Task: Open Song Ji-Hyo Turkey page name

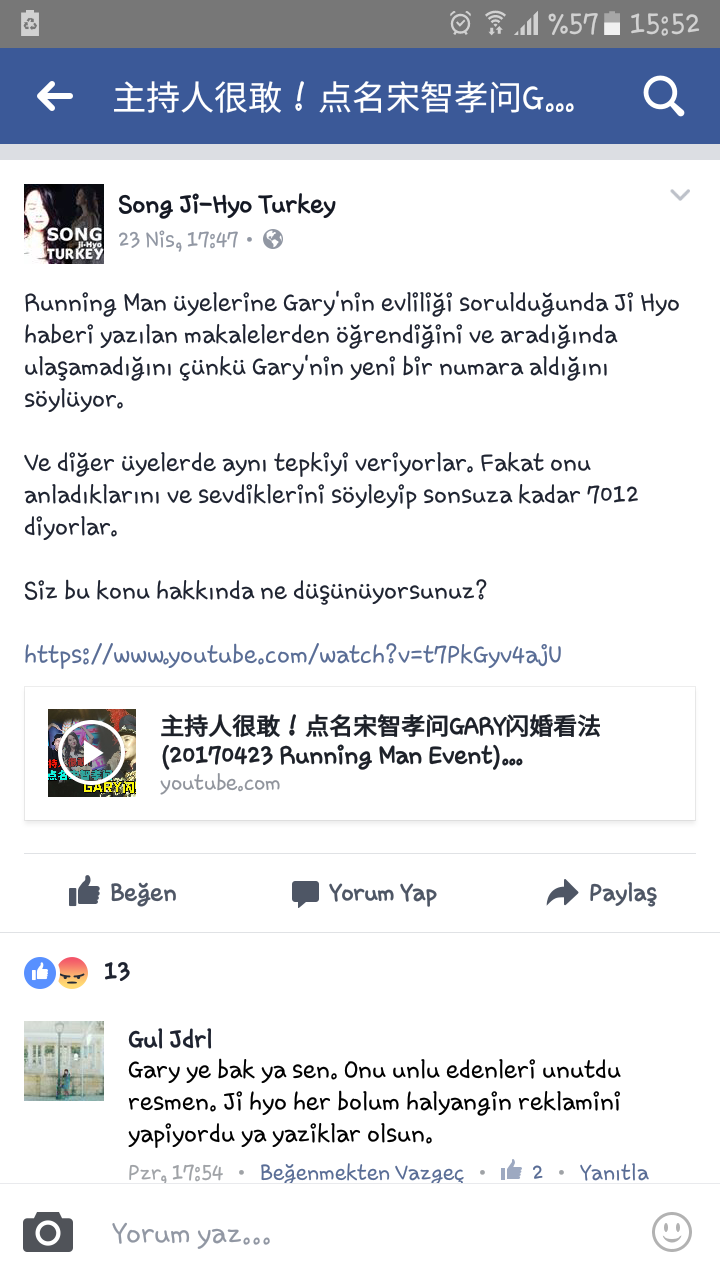Action: [227, 205]
